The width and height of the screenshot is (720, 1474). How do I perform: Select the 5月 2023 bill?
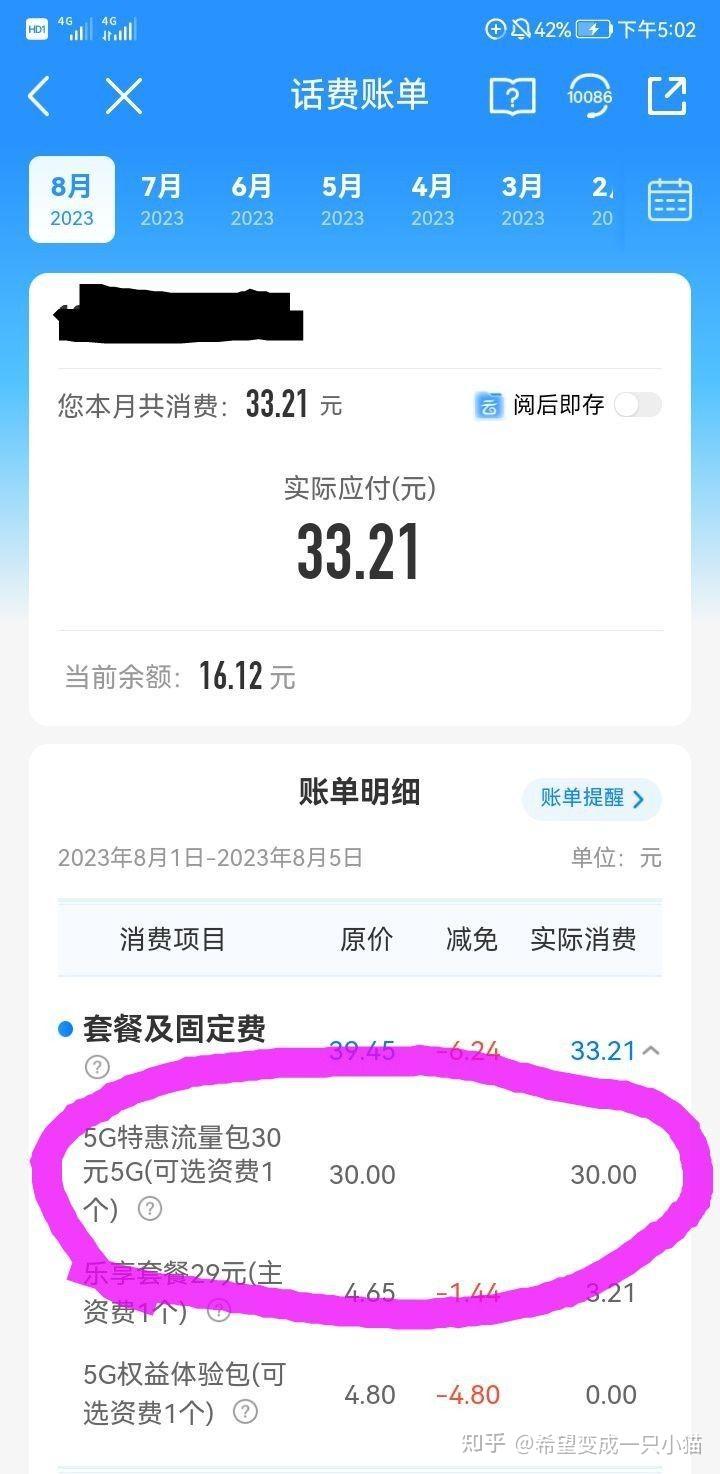(x=342, y=200)
